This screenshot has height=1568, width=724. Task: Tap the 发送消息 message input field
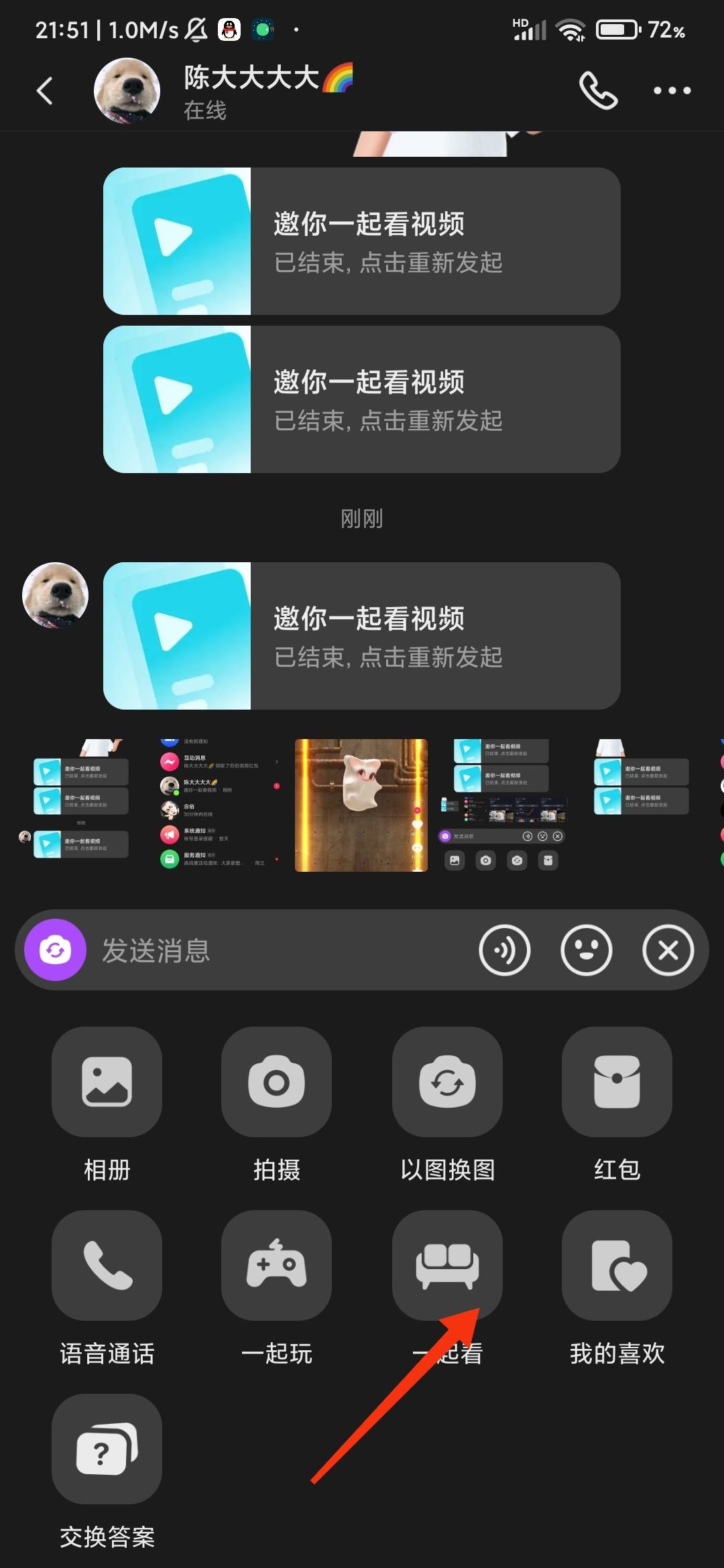click(268, 951)
